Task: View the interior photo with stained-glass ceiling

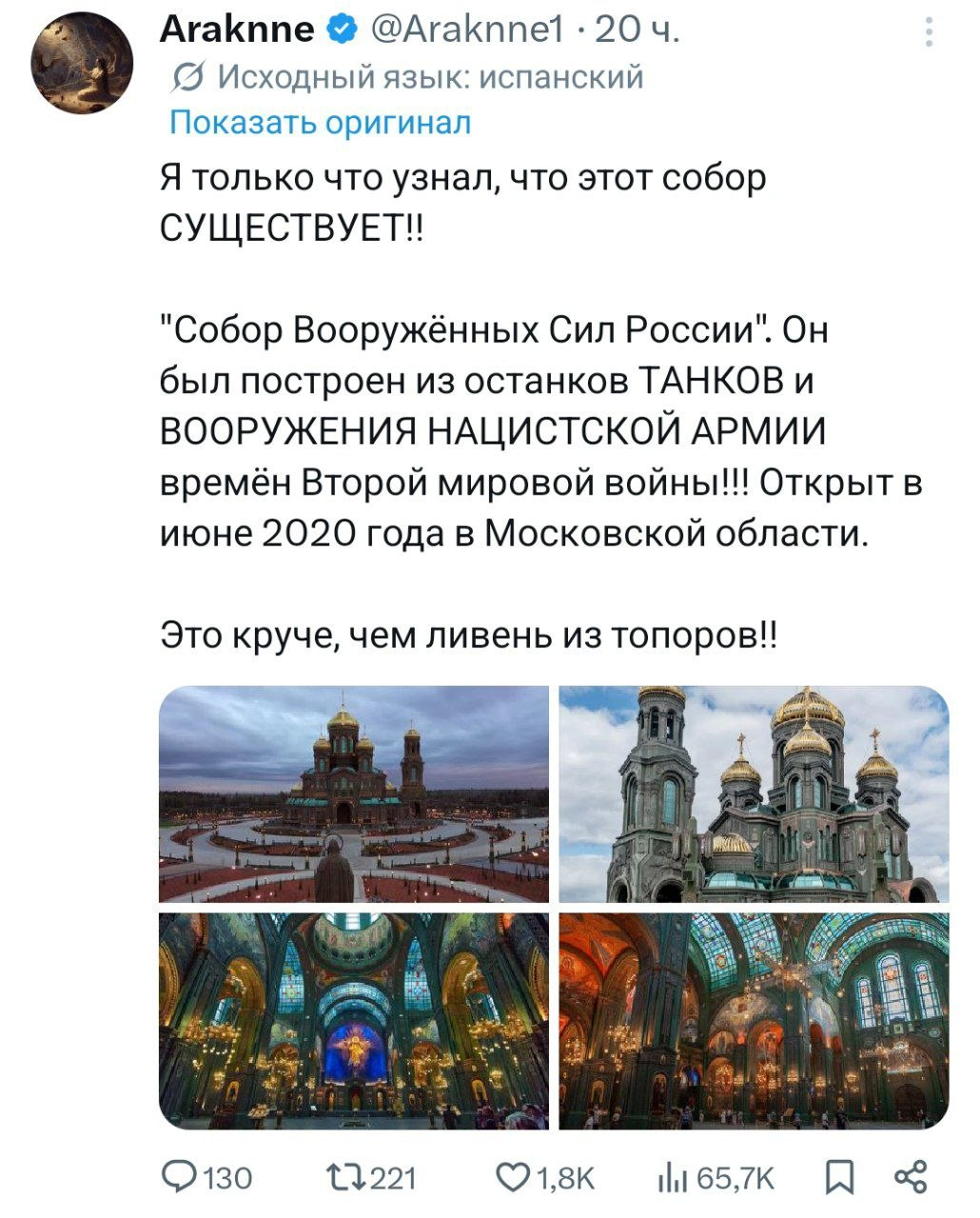Action: 754,1021
